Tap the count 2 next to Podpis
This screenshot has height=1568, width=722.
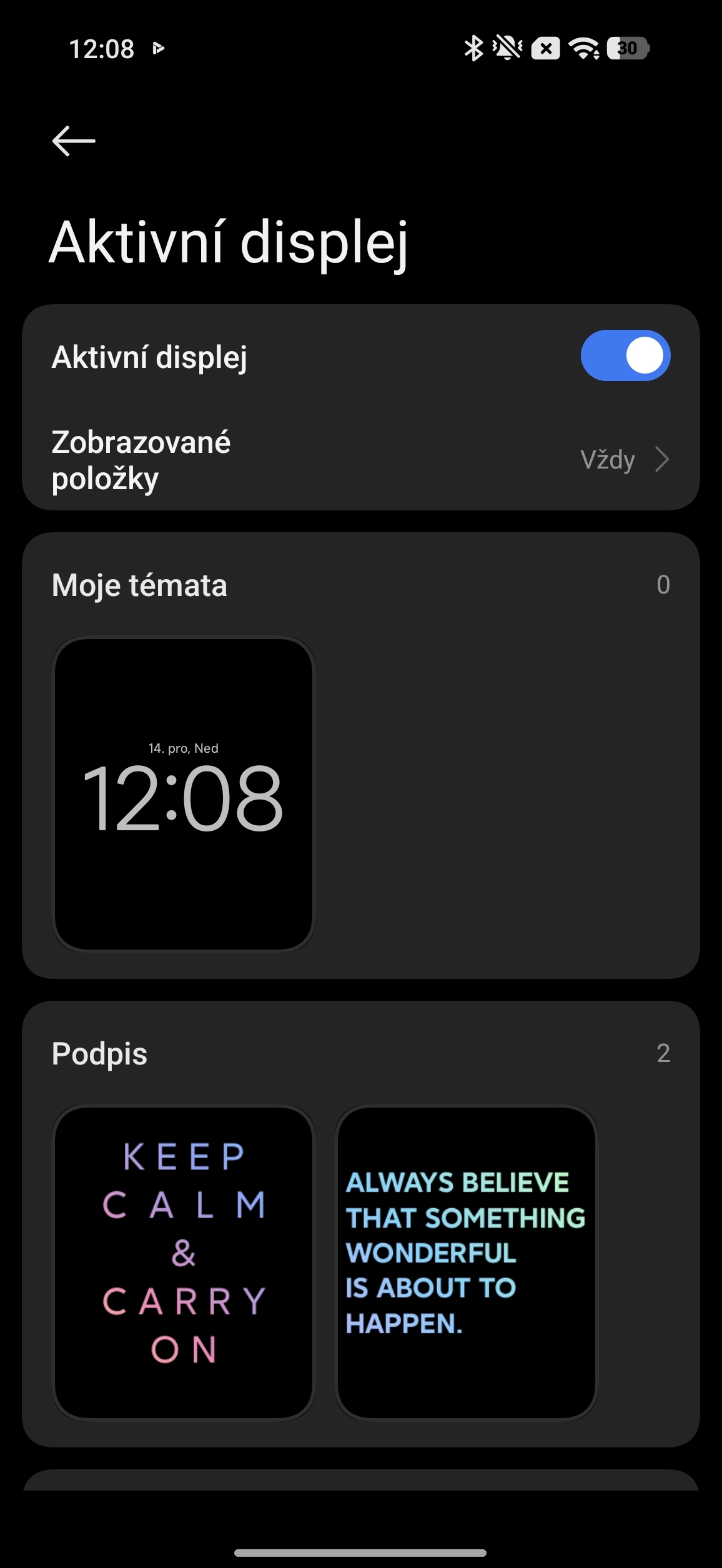[x=664, y=1054]
